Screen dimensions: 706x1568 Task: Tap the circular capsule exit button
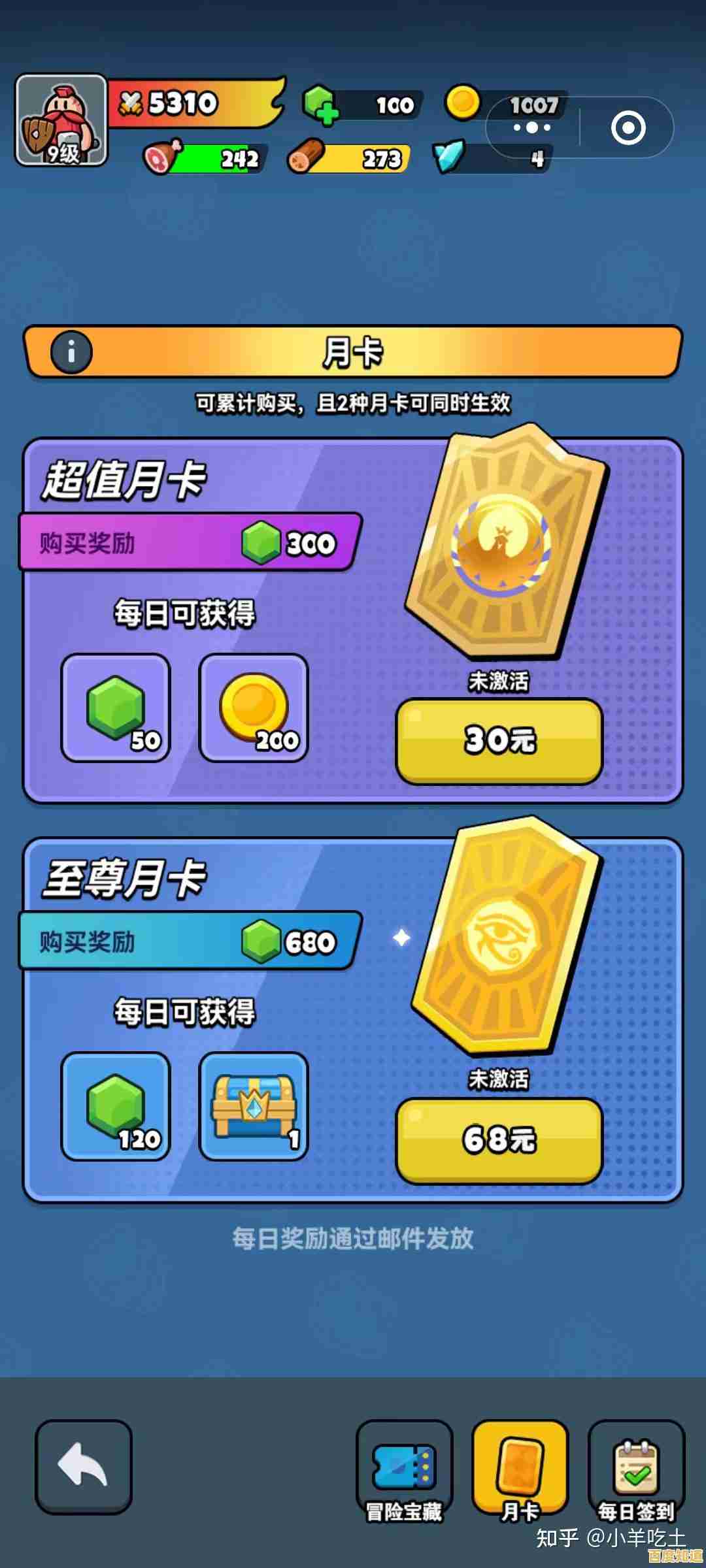pyautogui.click(x=630, y=128)
